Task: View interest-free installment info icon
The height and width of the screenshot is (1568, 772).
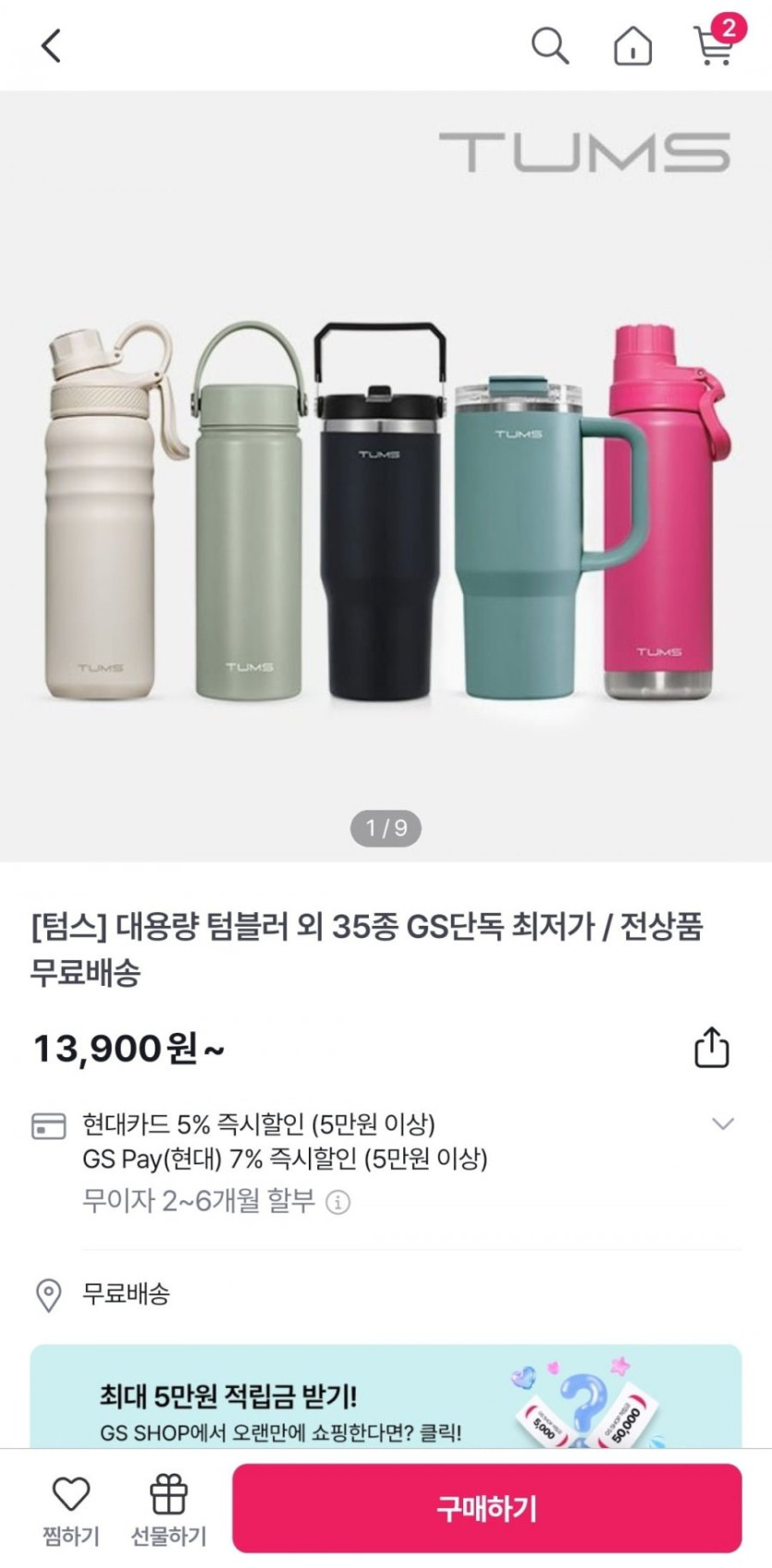Action: click(339, 1202)
